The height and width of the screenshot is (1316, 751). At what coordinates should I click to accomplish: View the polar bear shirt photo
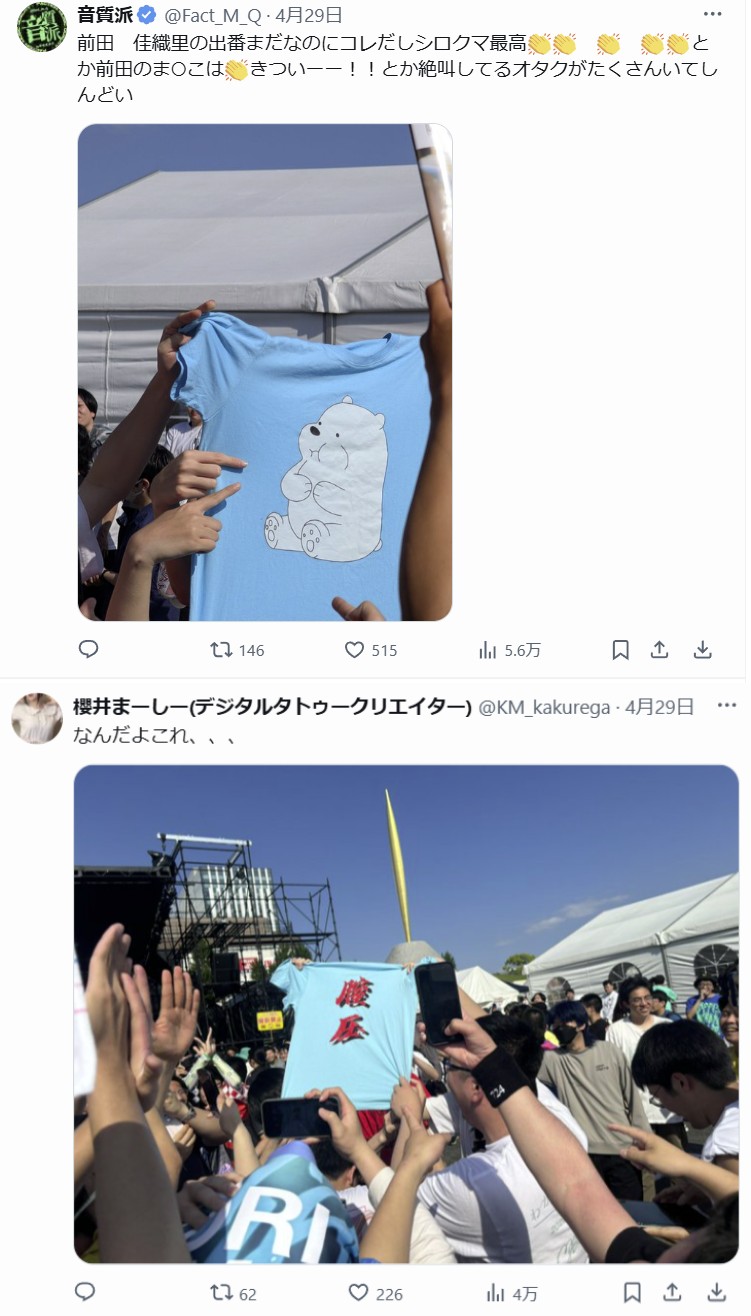click(265, 372)
